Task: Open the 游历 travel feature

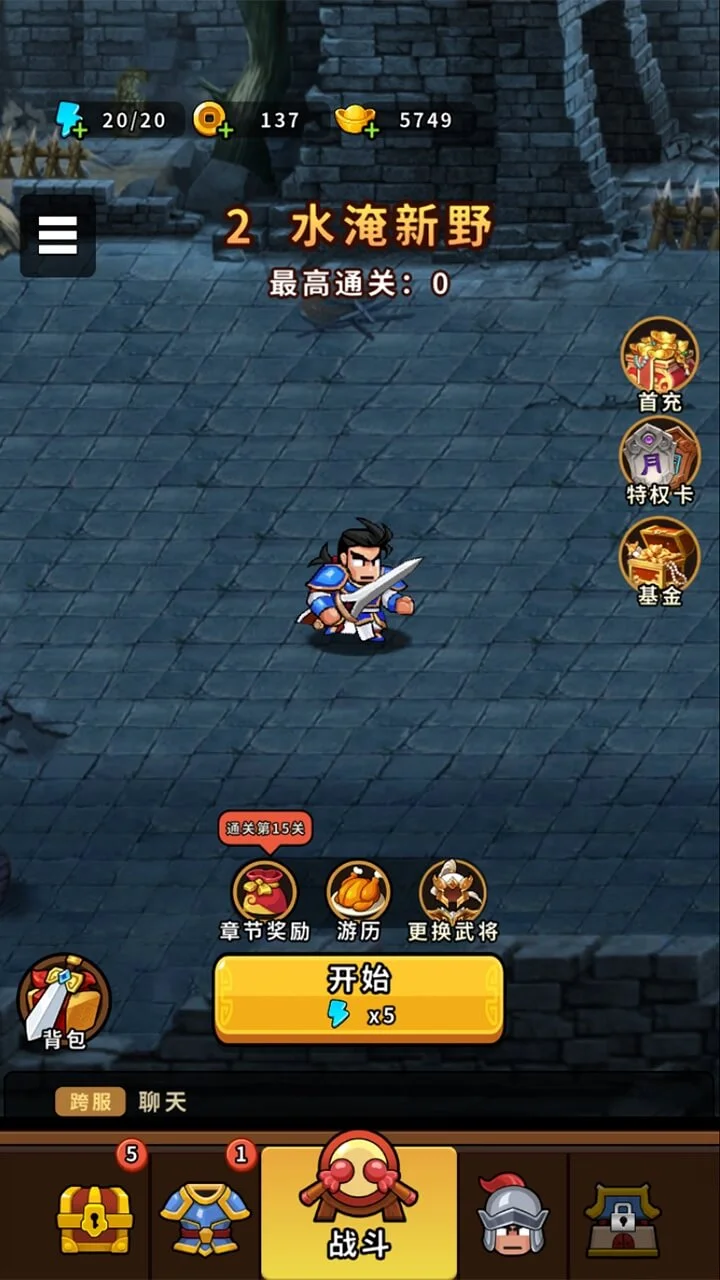Action: pyautogui.click(x=358, y=900)
